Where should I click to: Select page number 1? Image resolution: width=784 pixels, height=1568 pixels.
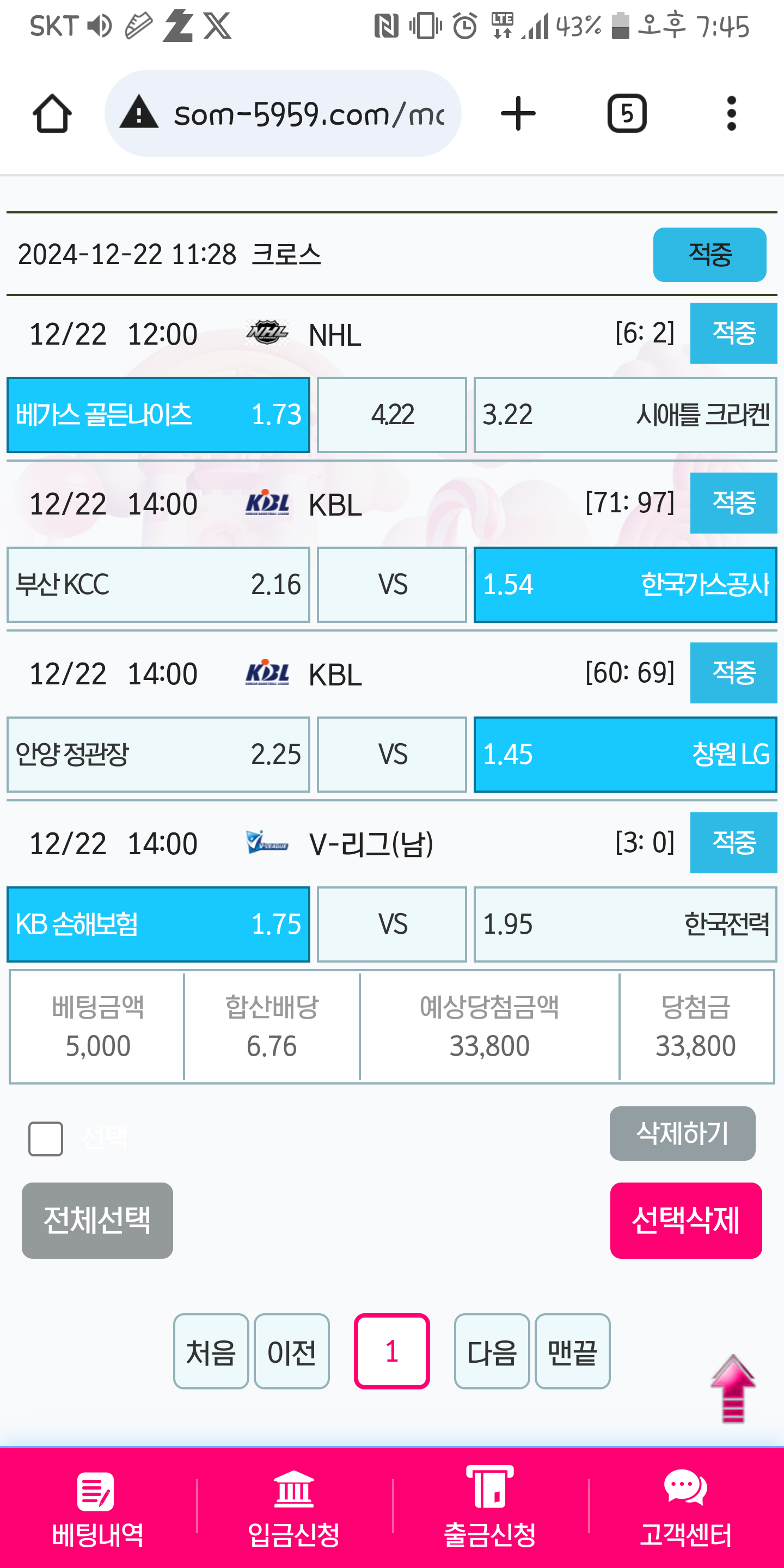392,1351
